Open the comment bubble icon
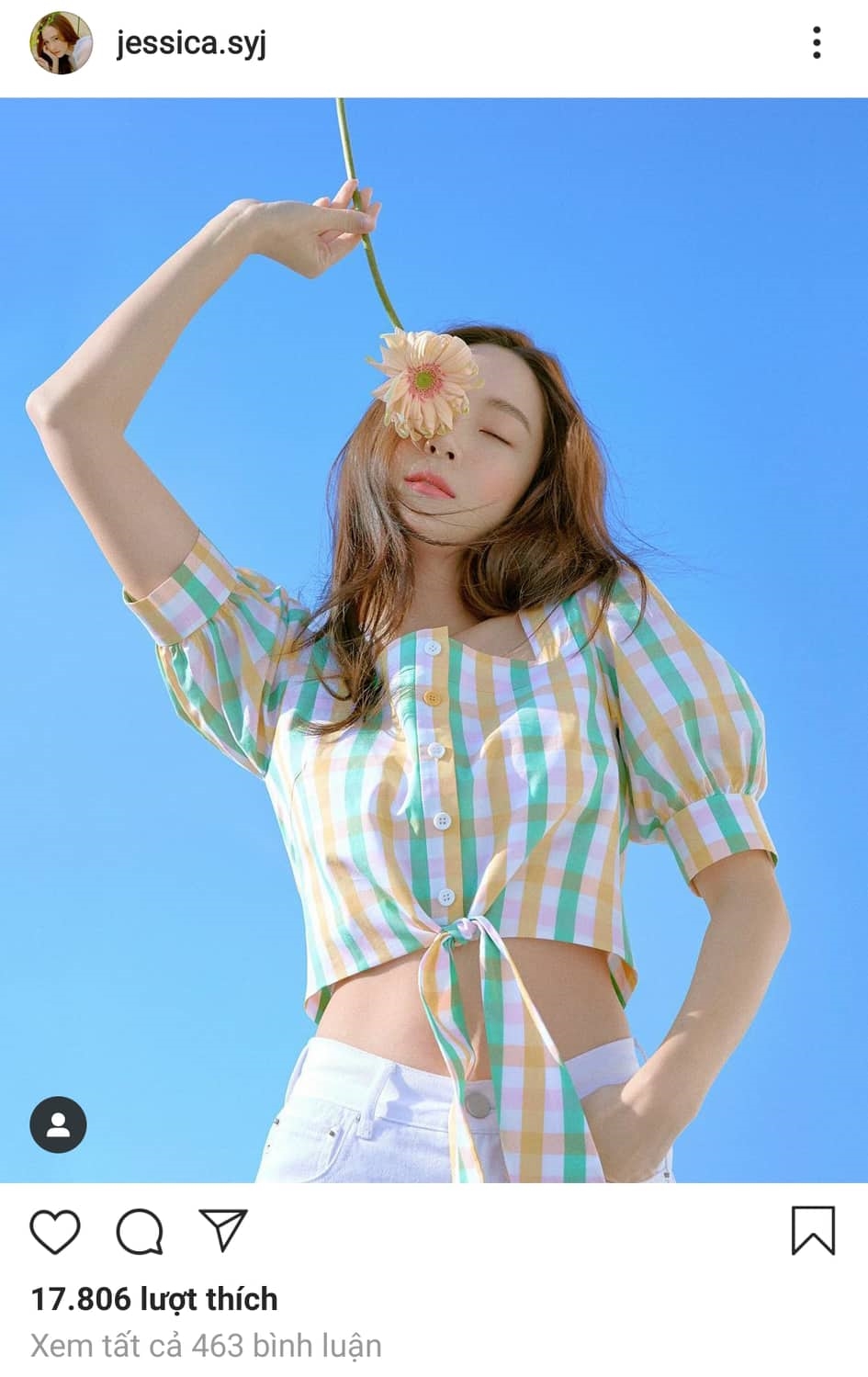This screenshot has height=1377, width=868. [x=140, y=1231]
